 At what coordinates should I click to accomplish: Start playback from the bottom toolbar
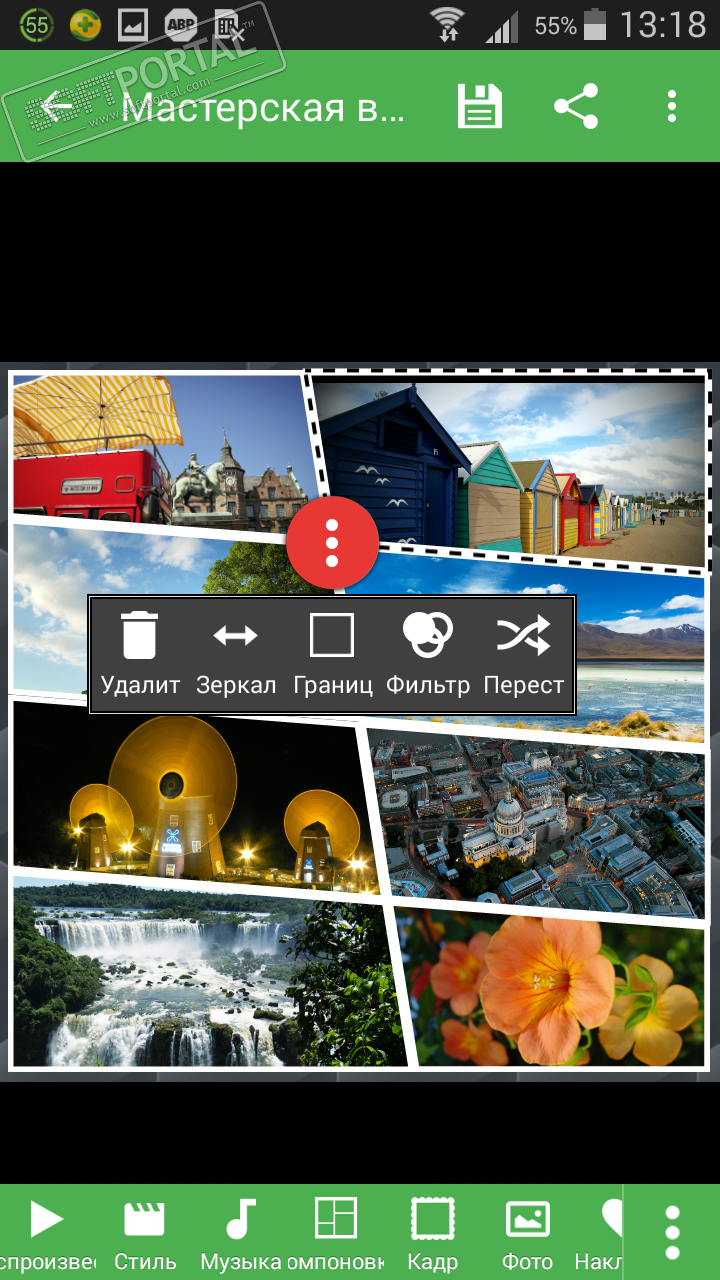46,1232
